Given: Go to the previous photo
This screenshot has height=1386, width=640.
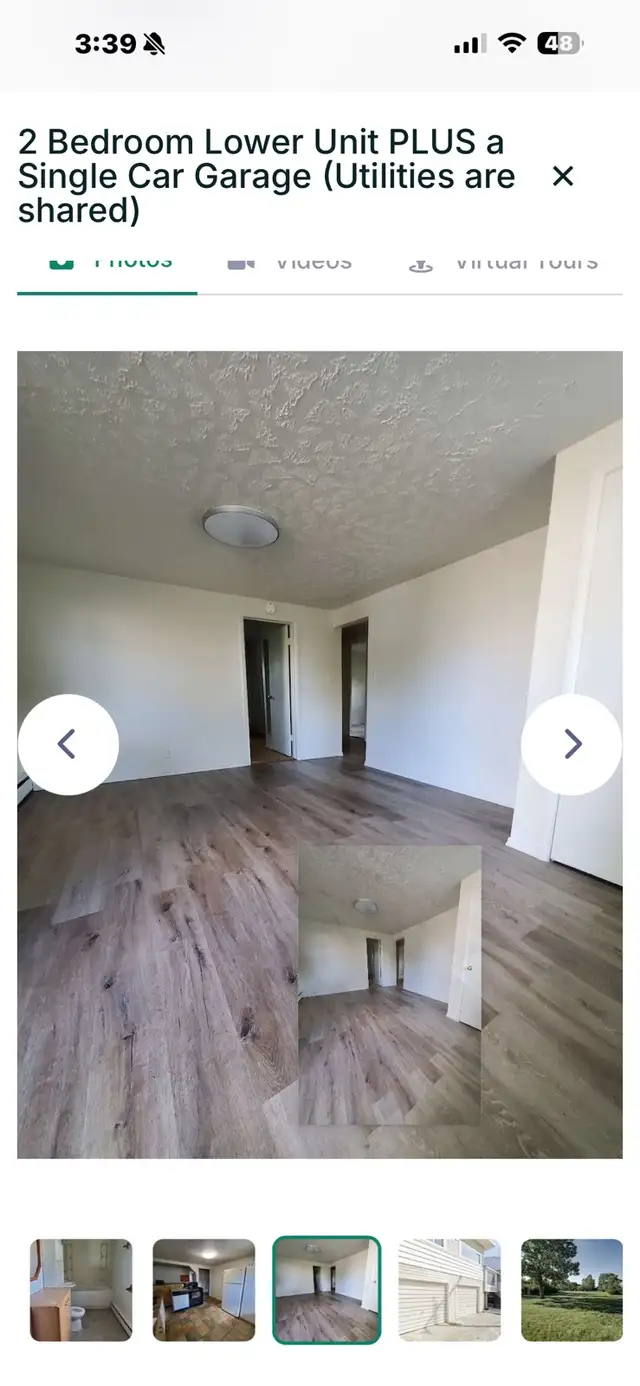Looking at the screenshot, I should [68, 744].
